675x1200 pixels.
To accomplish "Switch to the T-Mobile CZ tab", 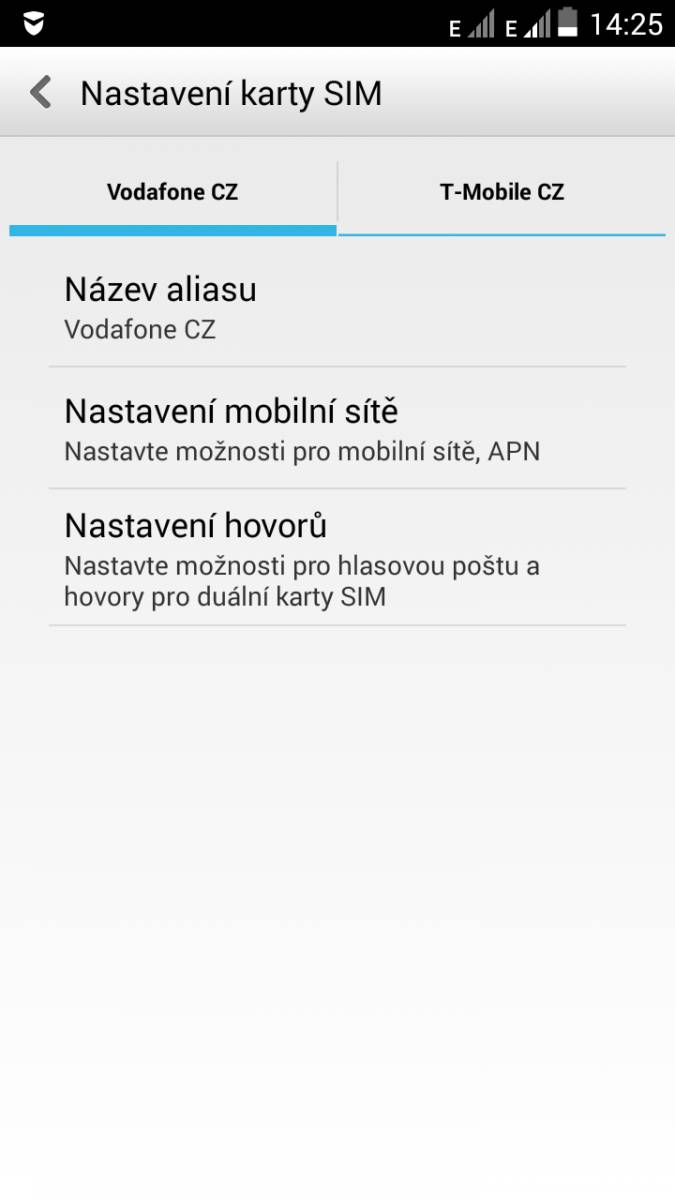I will 502,191.
